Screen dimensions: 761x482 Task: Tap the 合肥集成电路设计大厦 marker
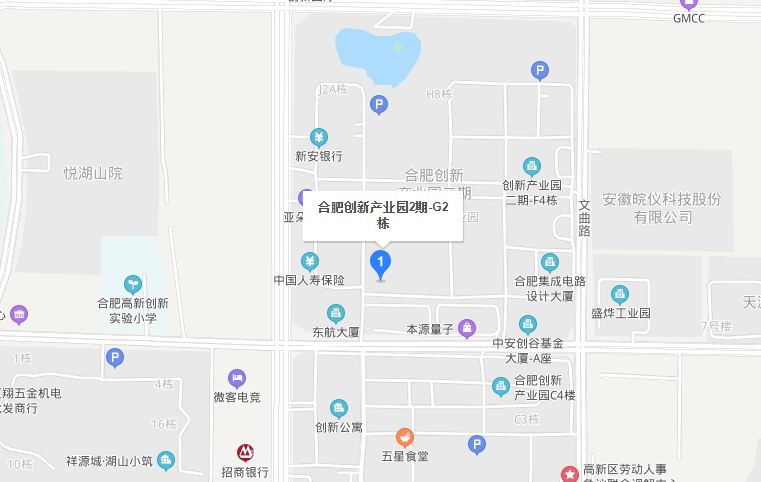(549, 263)
